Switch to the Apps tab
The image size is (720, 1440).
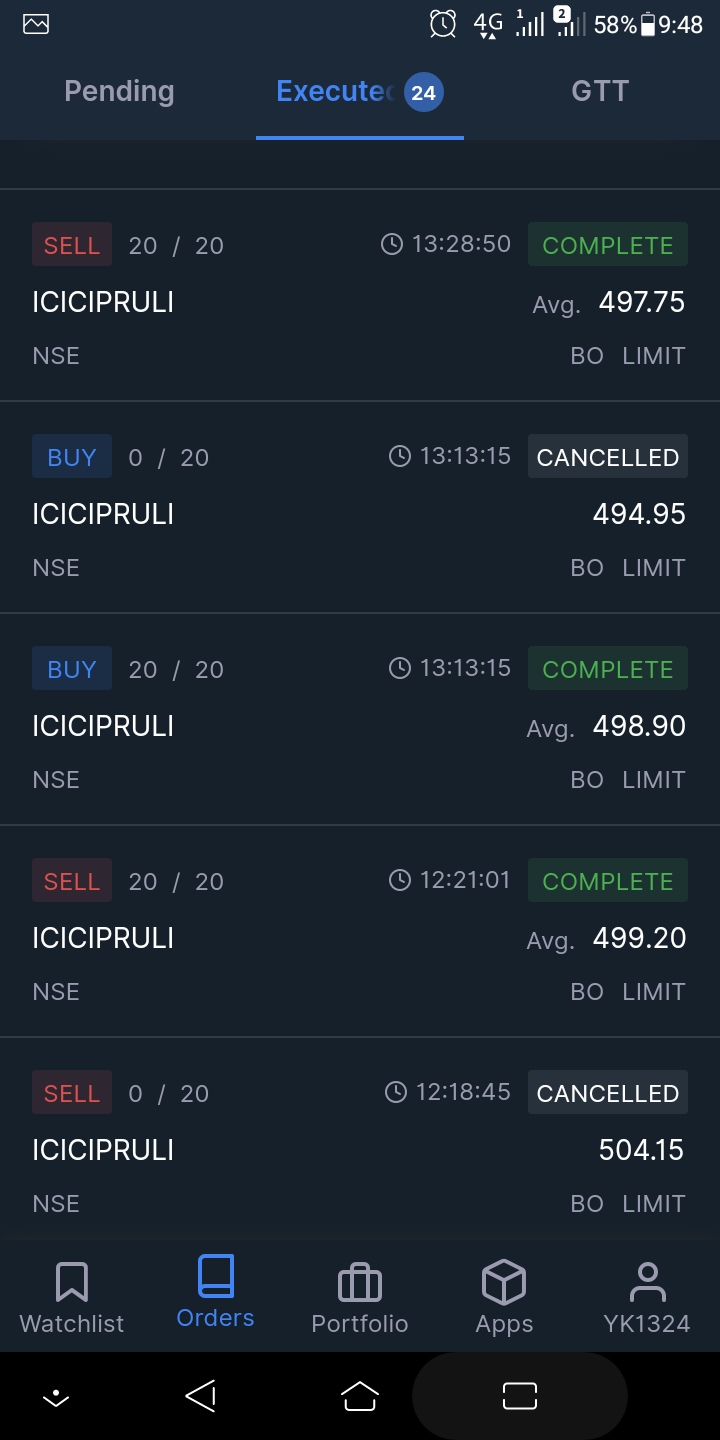[x=504, y=1298]
